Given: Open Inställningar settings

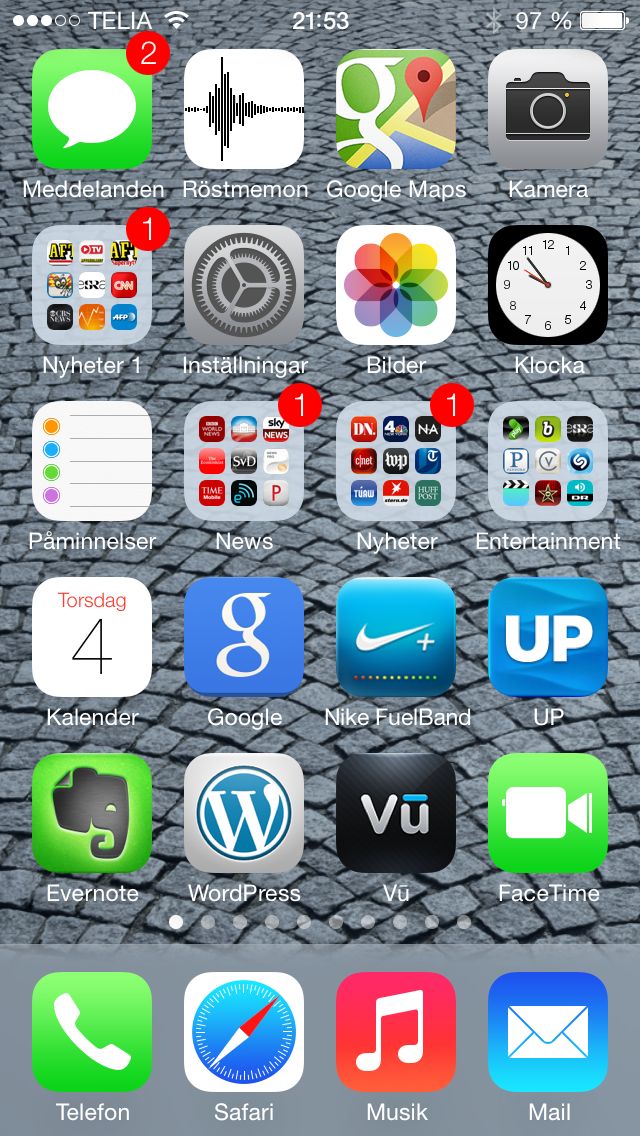Looking at the screenshot, I should coord(244,285).
